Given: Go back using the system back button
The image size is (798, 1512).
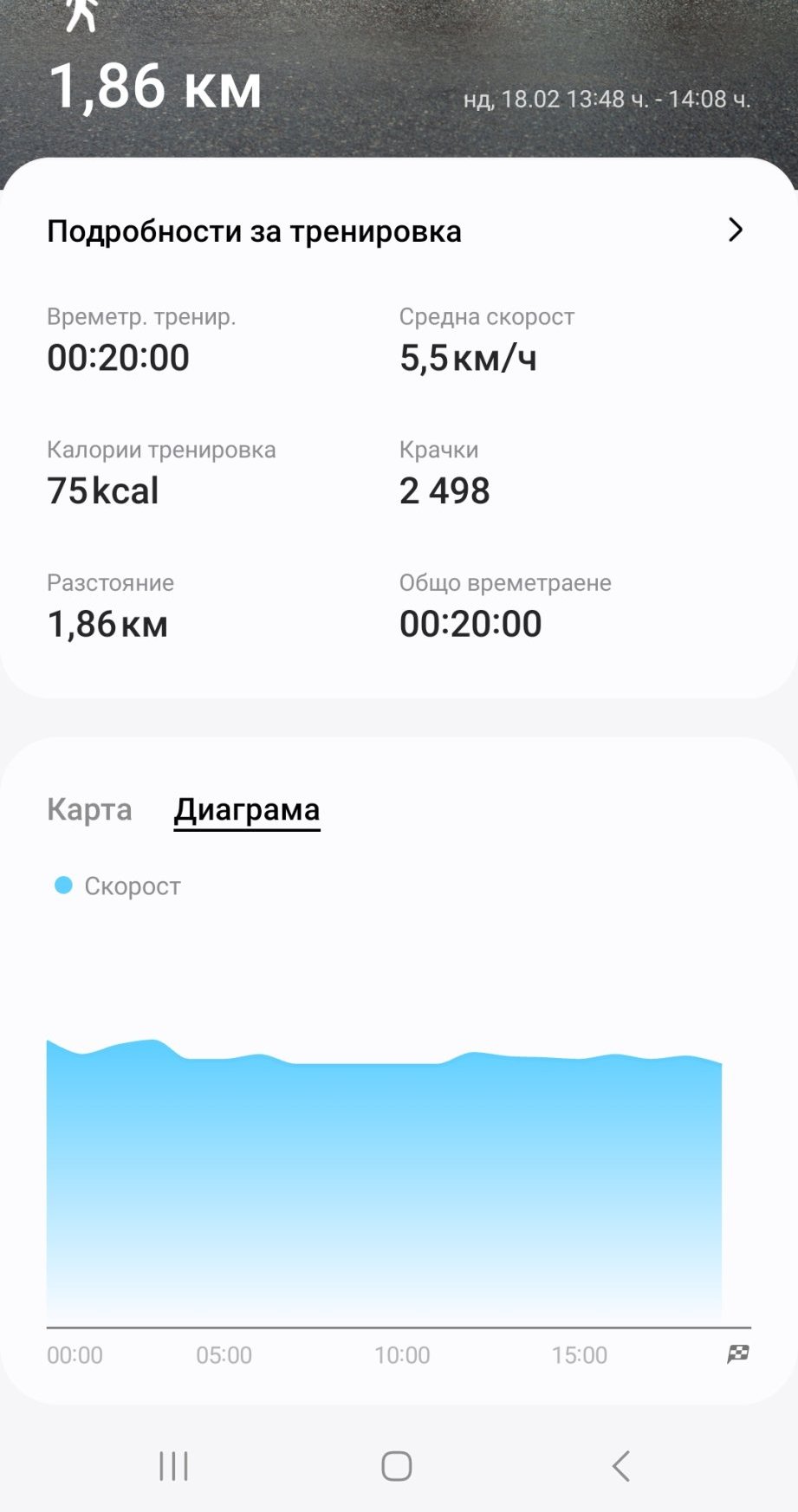Looking at the screenshot, I should 620,1466.
